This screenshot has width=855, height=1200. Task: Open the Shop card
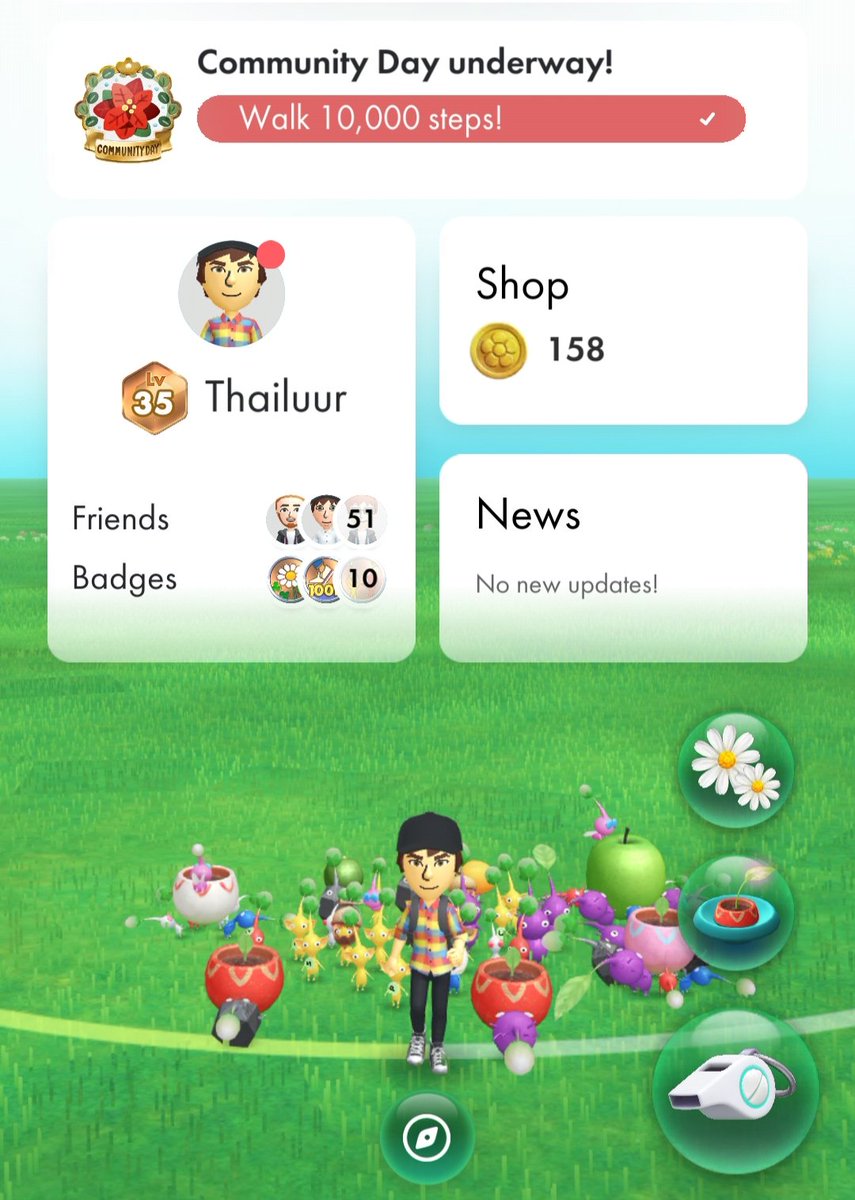point(623,320)
